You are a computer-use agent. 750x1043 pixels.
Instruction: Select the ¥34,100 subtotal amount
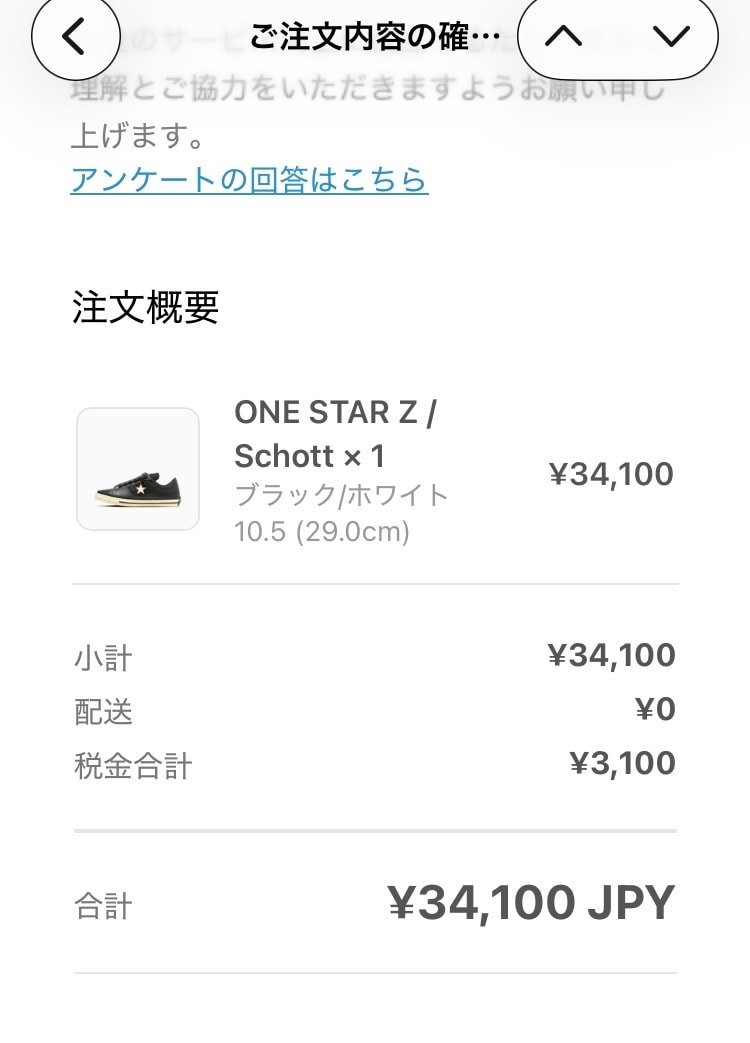pos(612,654)
